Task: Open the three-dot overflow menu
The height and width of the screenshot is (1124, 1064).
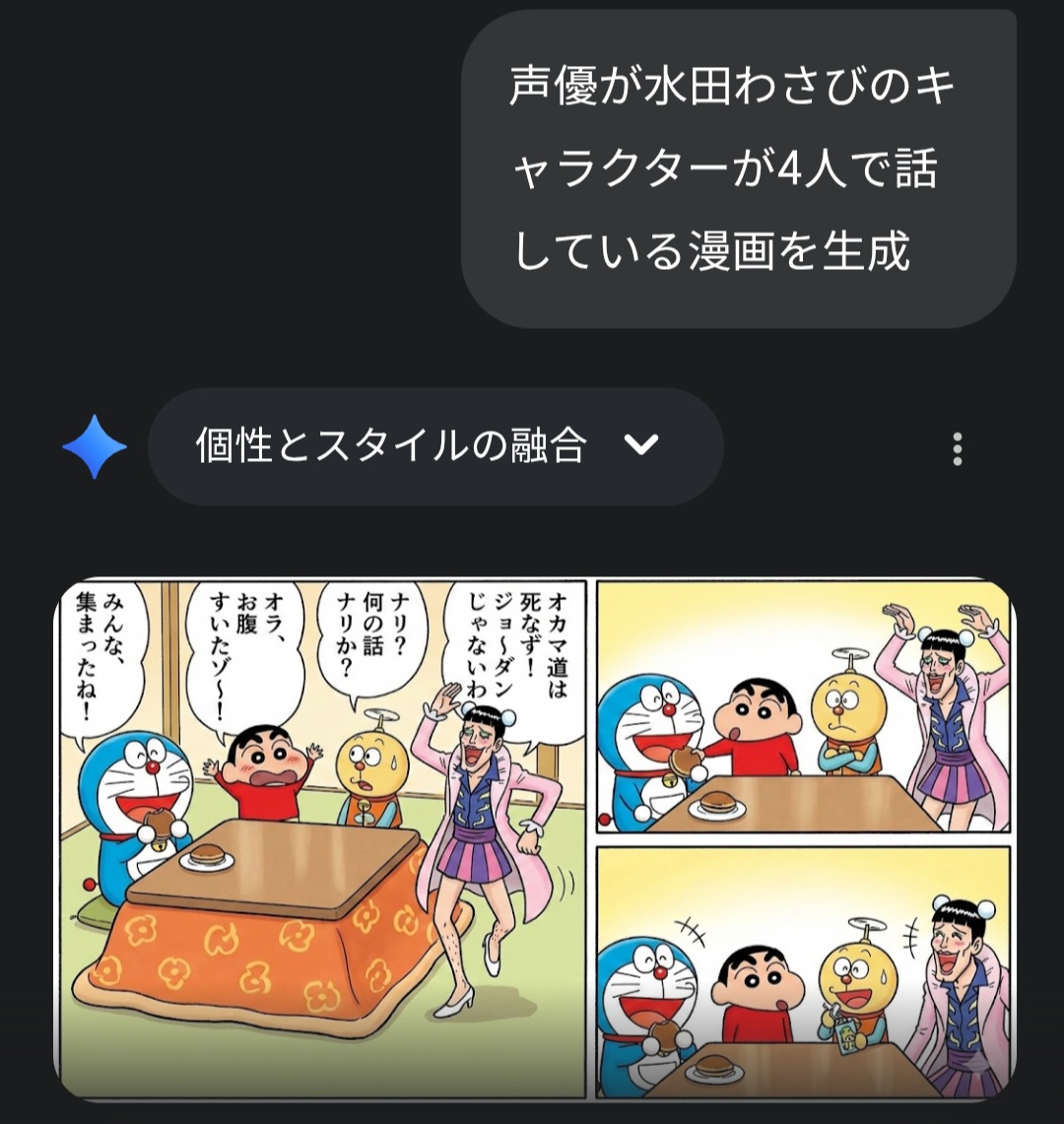Action: click(x=957, y=448)
